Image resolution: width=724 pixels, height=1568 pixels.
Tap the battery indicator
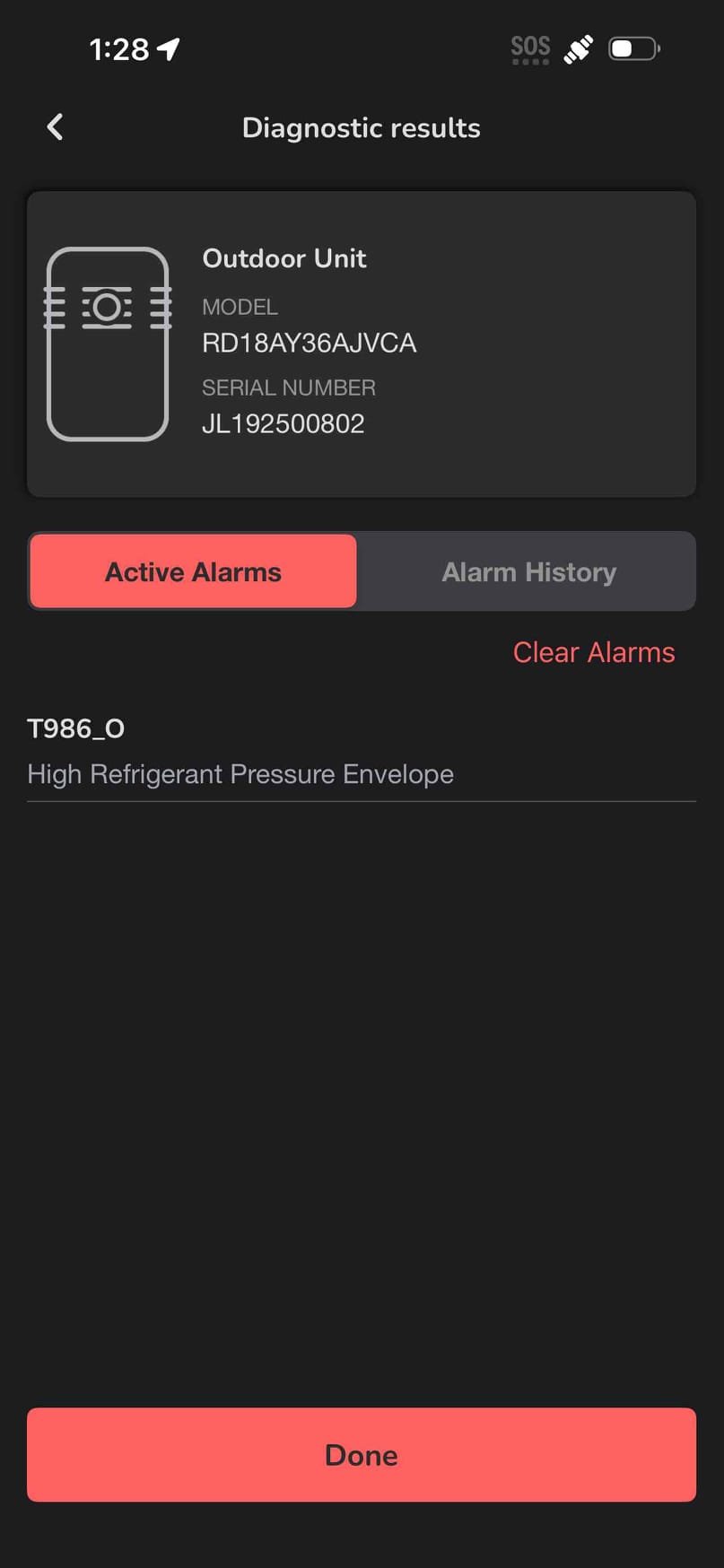[632, 48]
